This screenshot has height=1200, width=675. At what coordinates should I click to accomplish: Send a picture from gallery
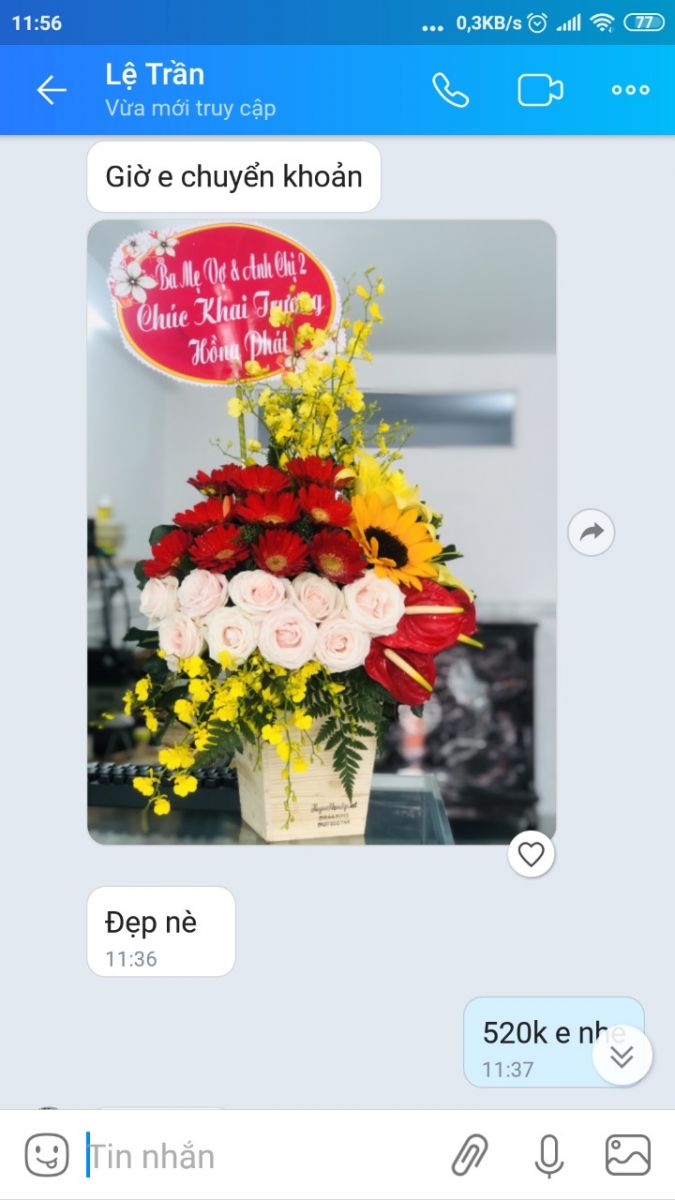tap(628, 1156)
